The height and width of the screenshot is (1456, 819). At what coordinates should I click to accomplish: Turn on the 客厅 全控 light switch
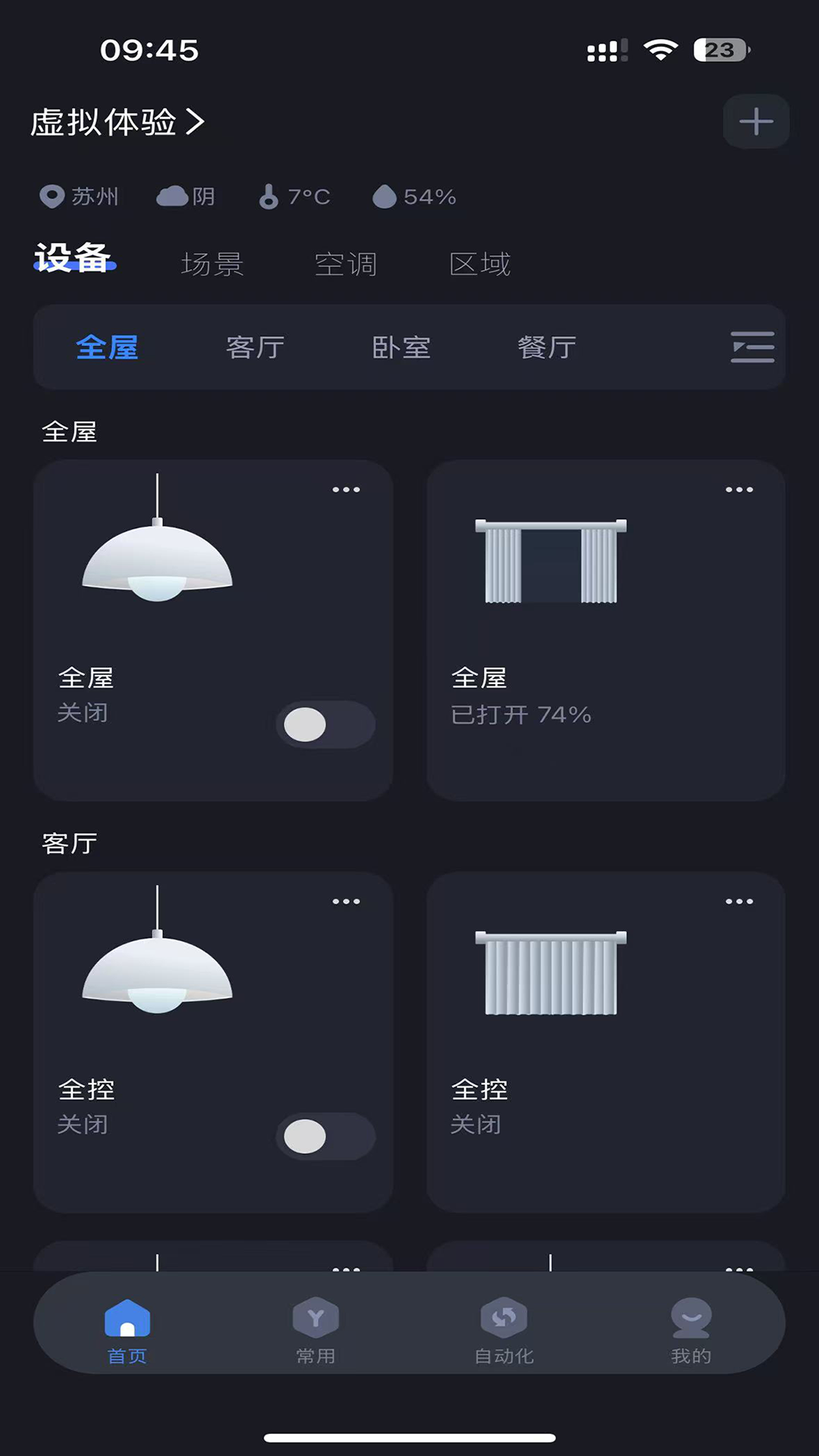tap(325, 1136)
